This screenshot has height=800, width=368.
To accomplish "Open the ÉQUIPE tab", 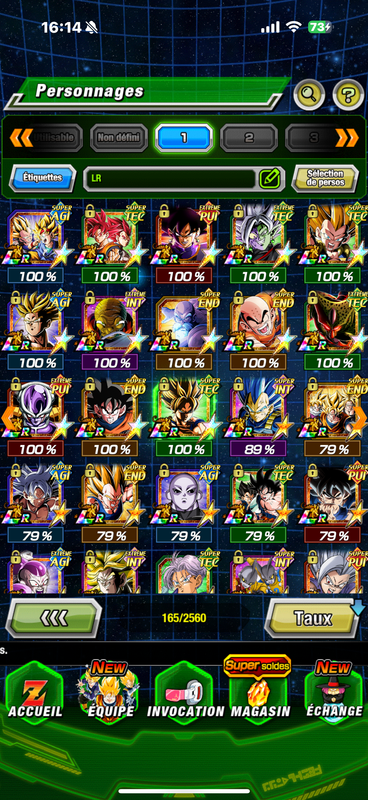I will click(x=110, y=696).
